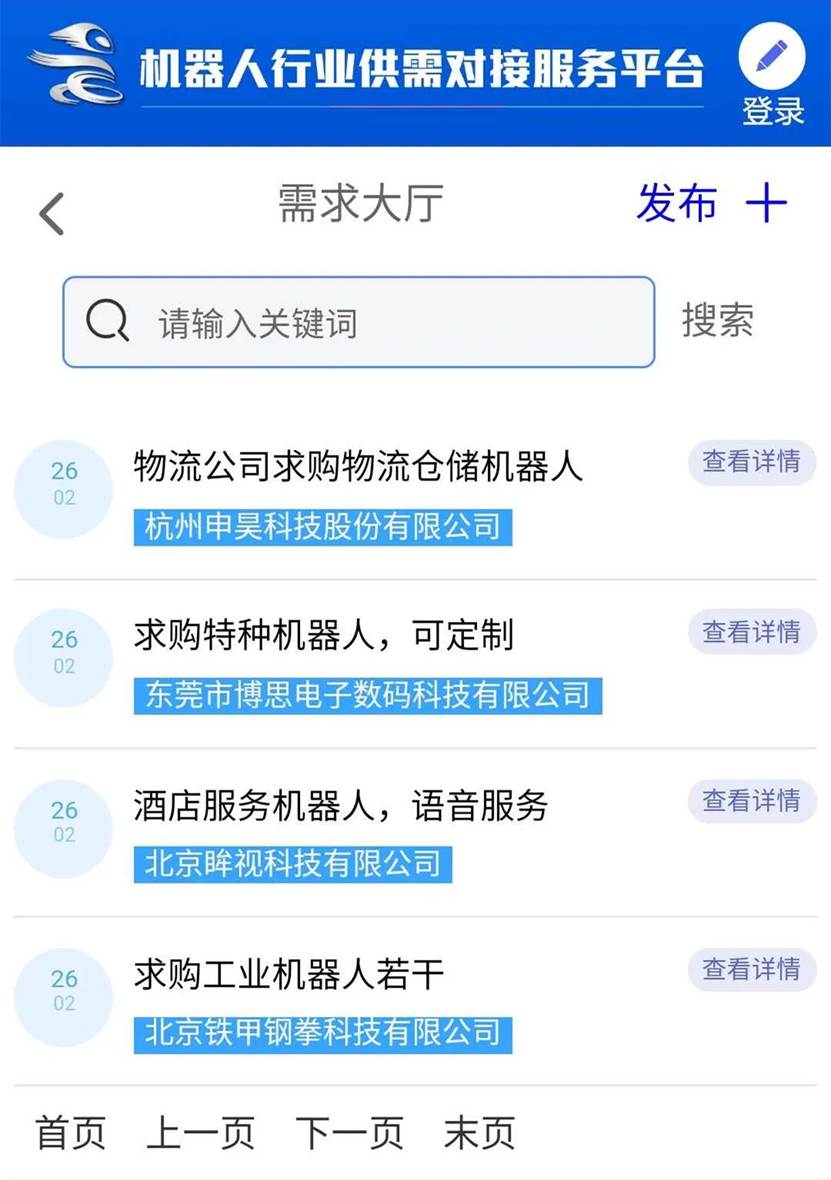View details of 酒店服务机器人，语音服务
This screenshot has height=1180, width=831.
[x=751, y=800]
